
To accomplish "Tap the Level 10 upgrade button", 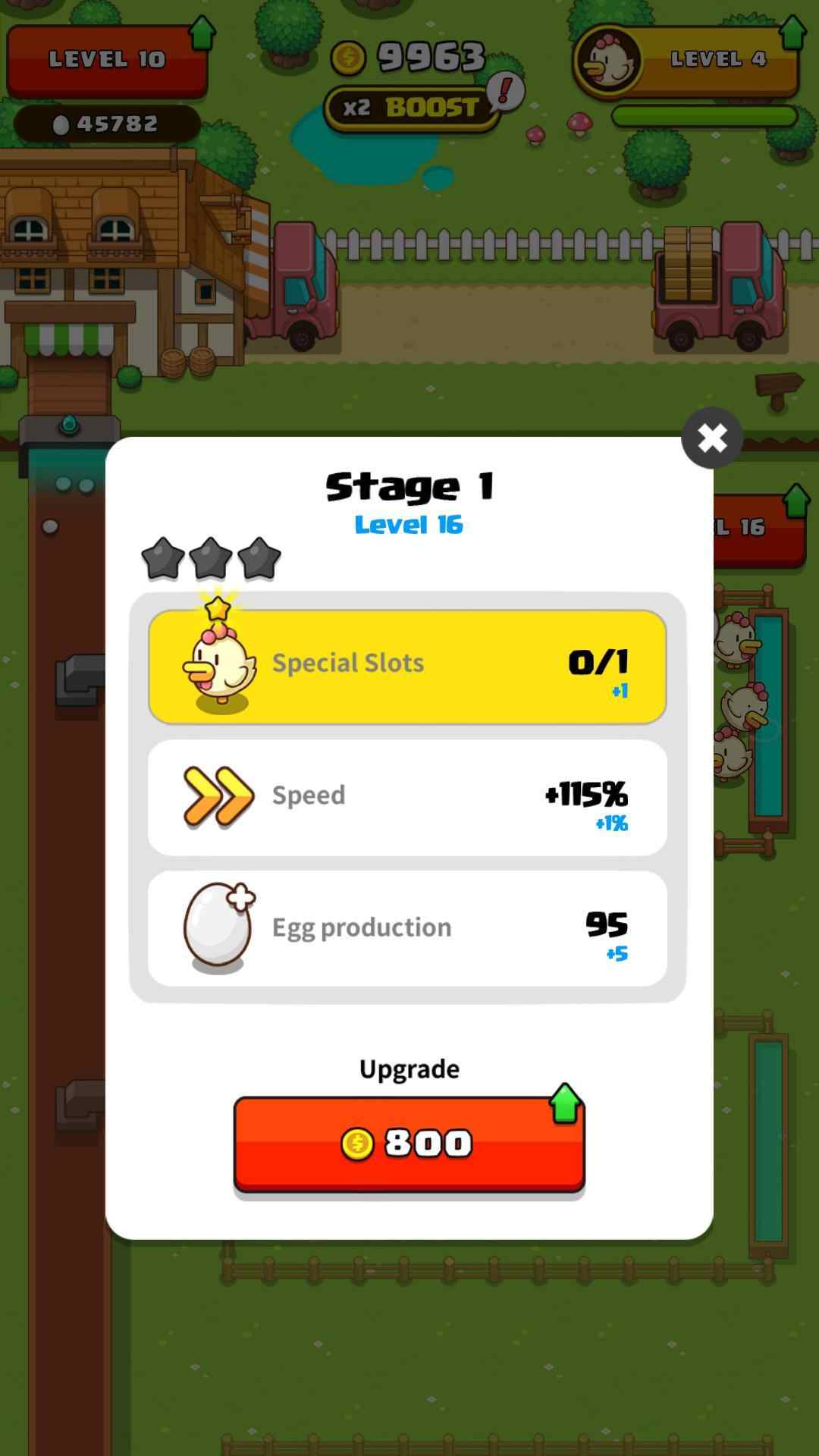I will tap(108, 61).
